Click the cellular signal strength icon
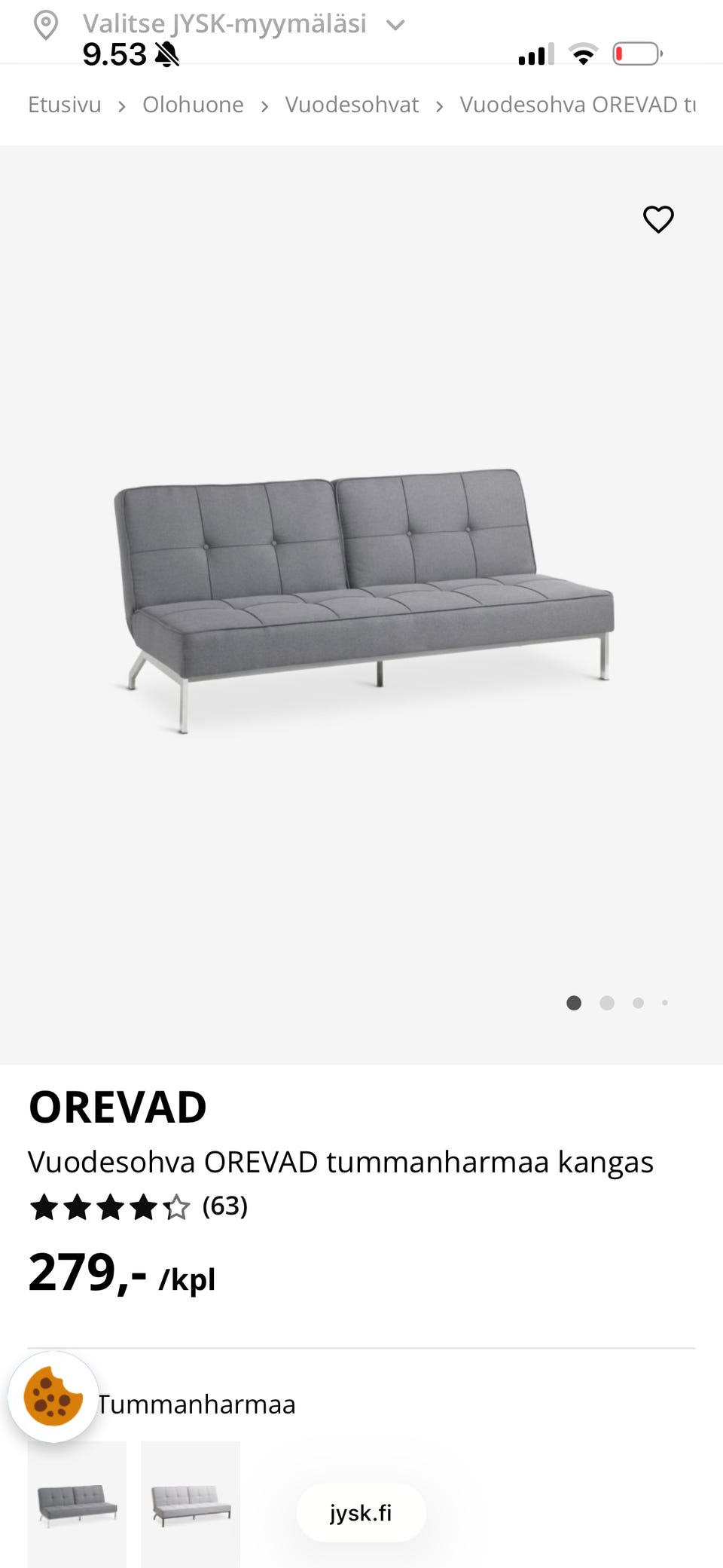The height and width of the screenshot is (1568, 723). tap(535, 52)
